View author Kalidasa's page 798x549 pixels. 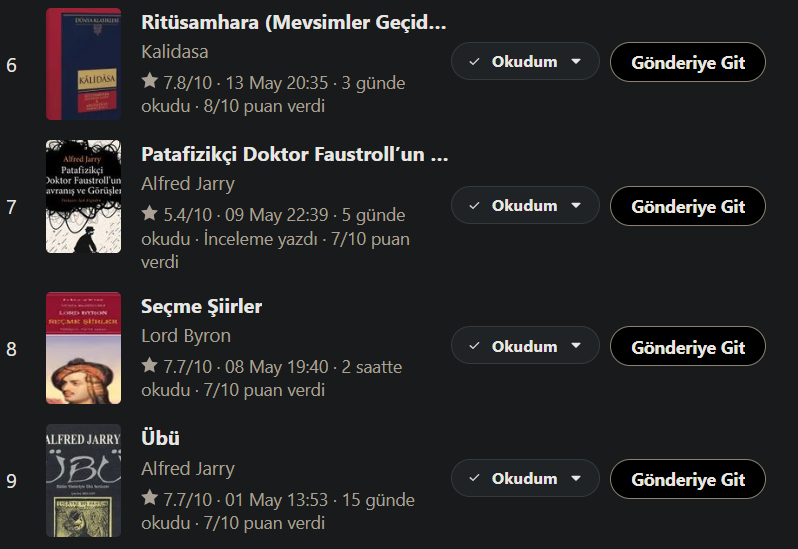point(175,52)
